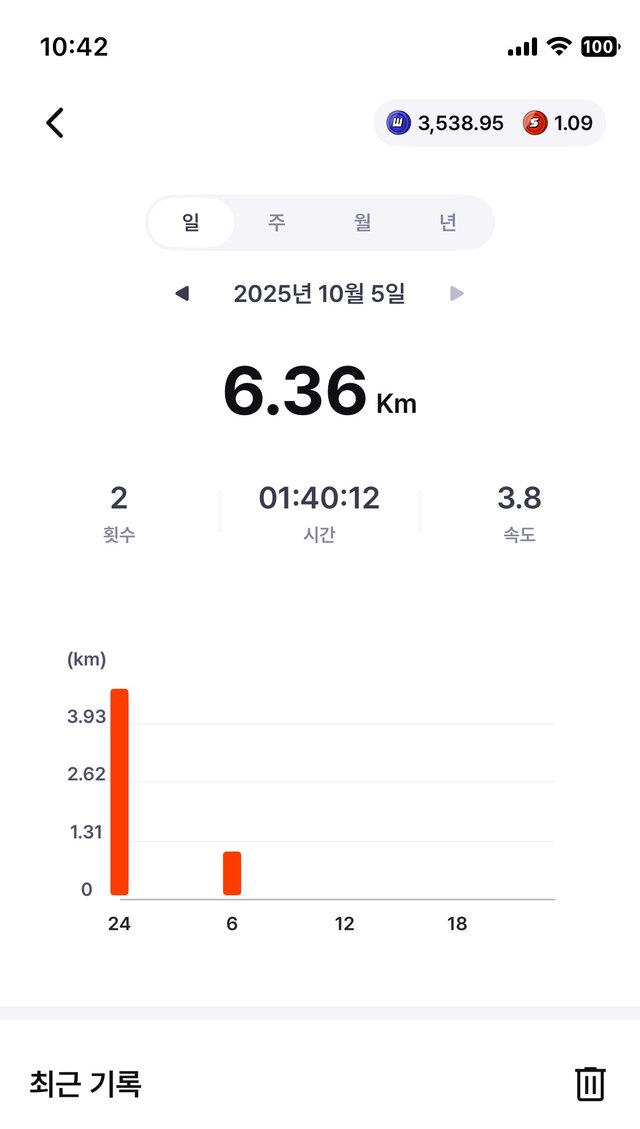Go back using the top-left arrow
Screen dimensions: 640x1129
pos(55,123)
